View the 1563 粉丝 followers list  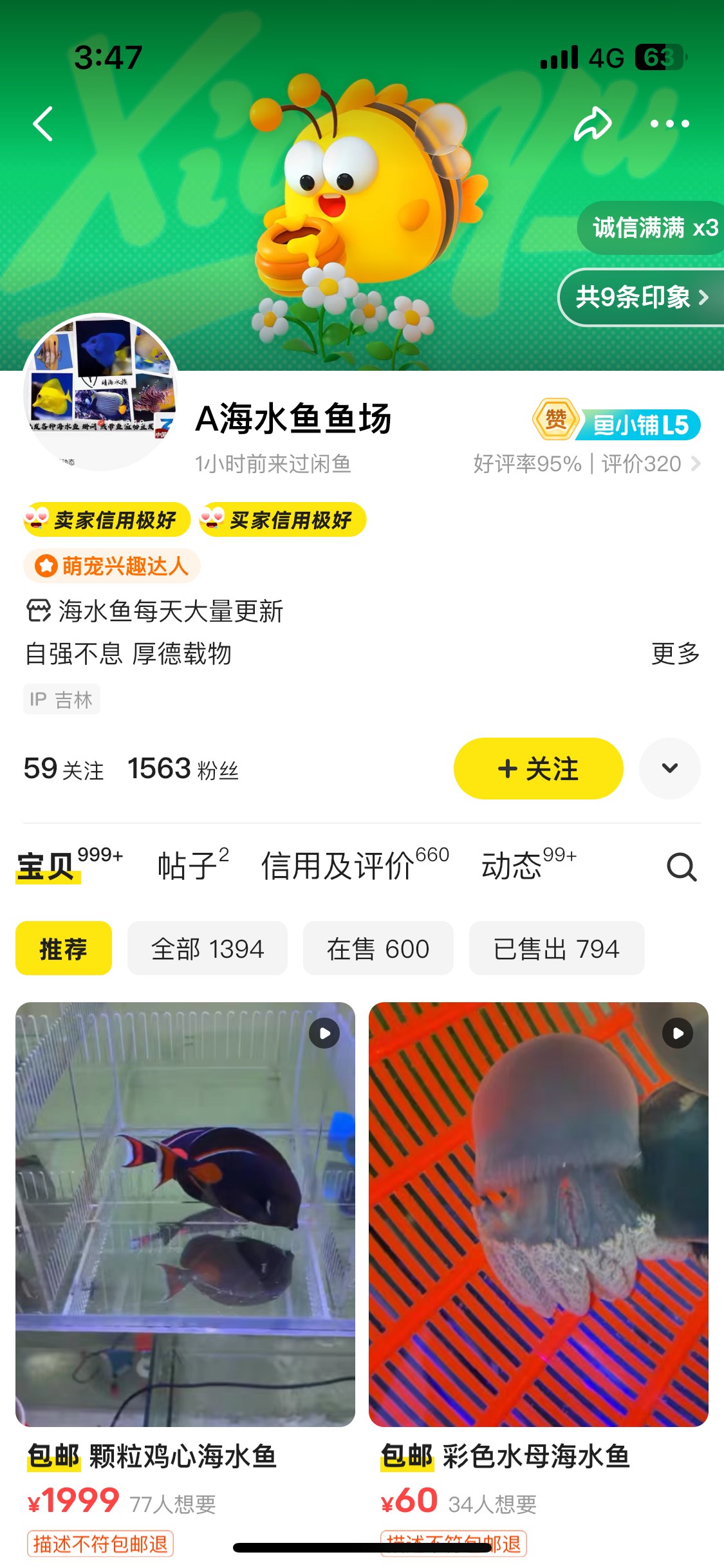point(183,769)
